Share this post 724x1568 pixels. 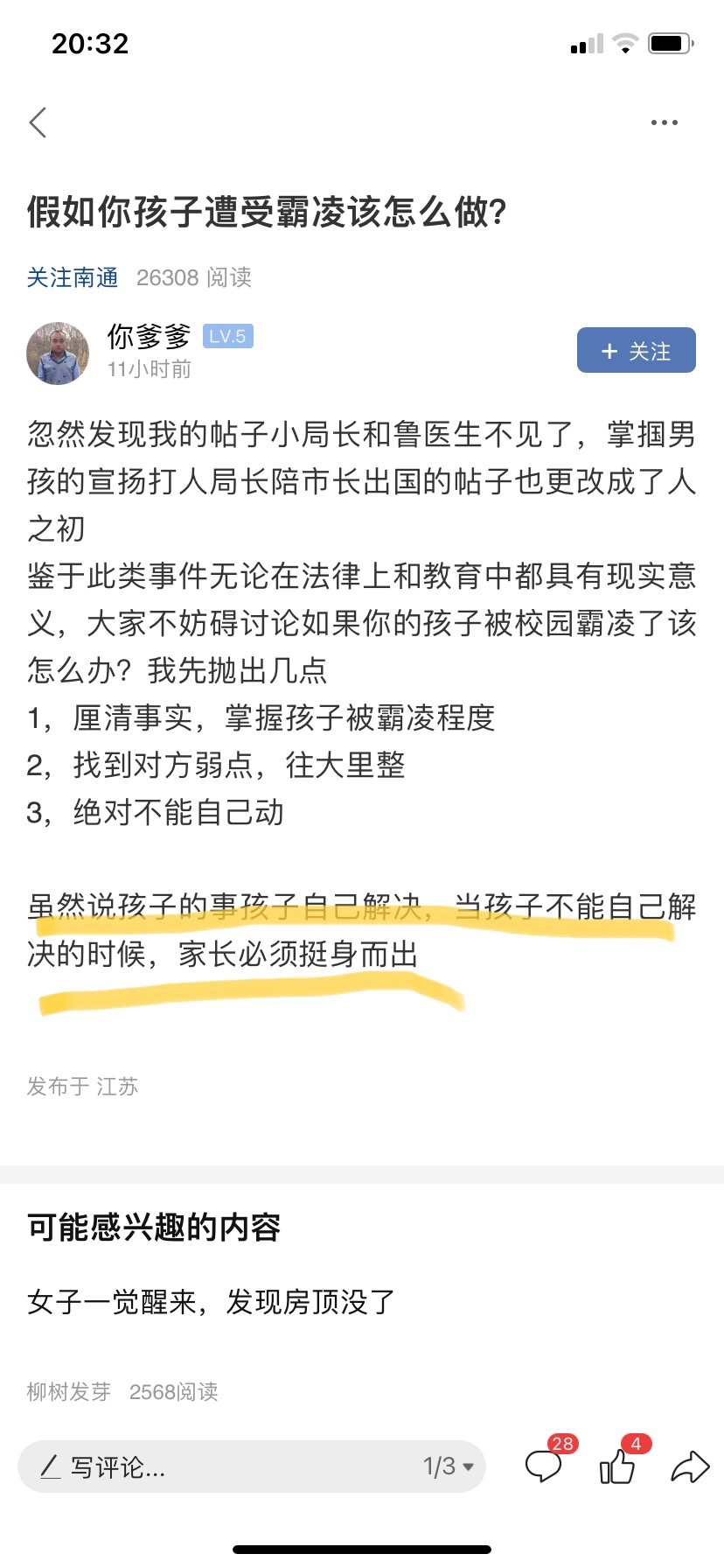pos(689,1466)
